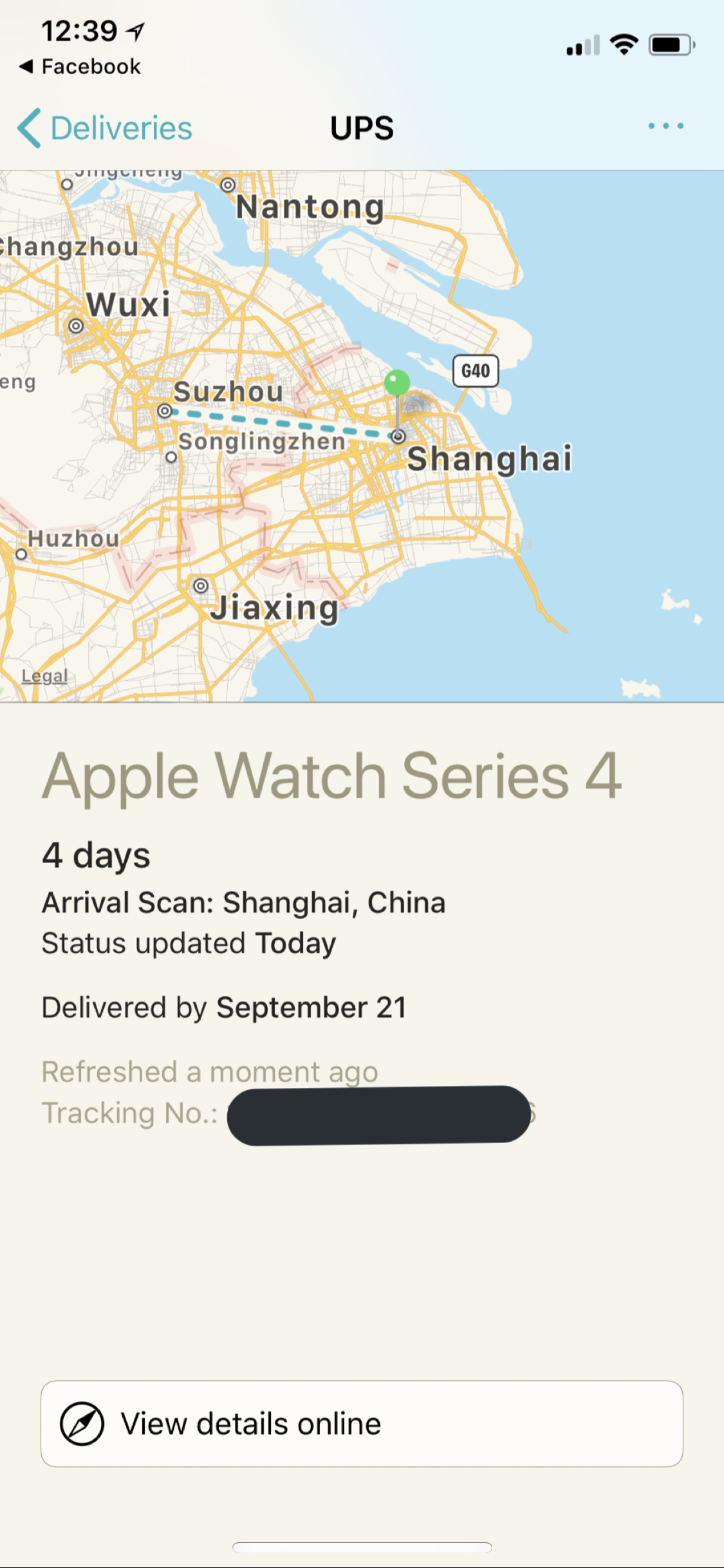Return to Facebook via status bar
Image resolution: width=724 pixels, height=1568 pixels.
(80, 66)
